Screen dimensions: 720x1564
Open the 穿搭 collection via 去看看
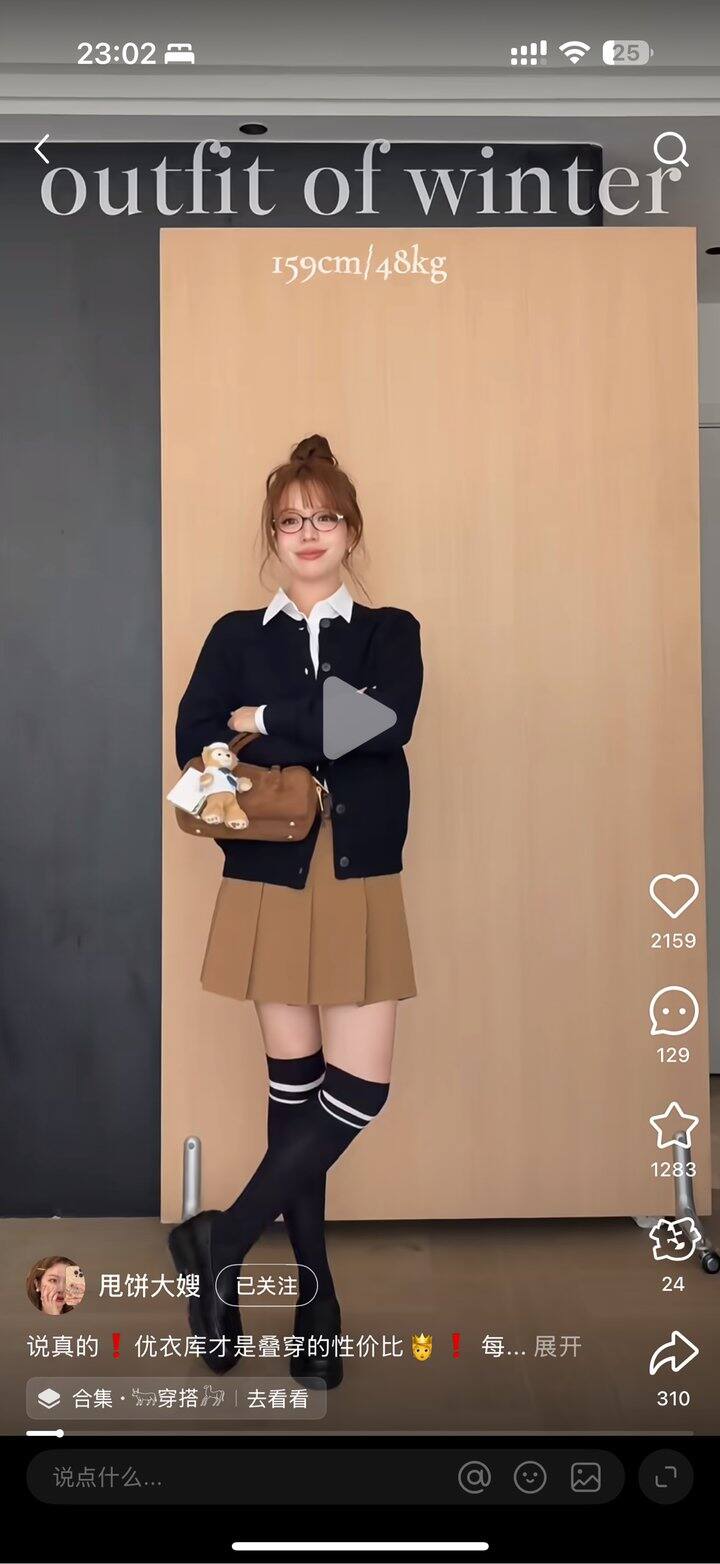pos(277,1398)
